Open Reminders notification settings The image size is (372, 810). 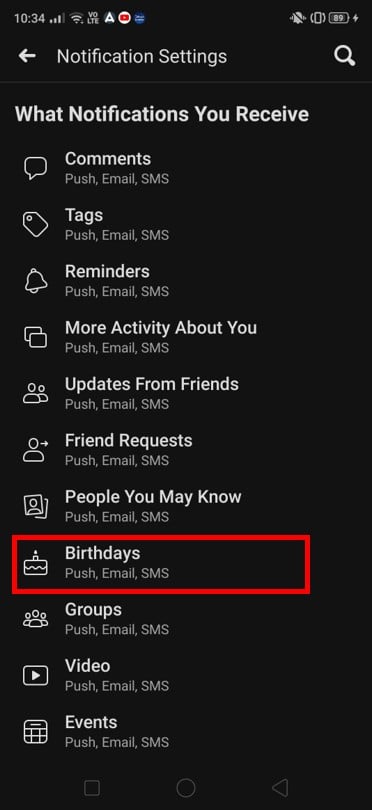186,281
